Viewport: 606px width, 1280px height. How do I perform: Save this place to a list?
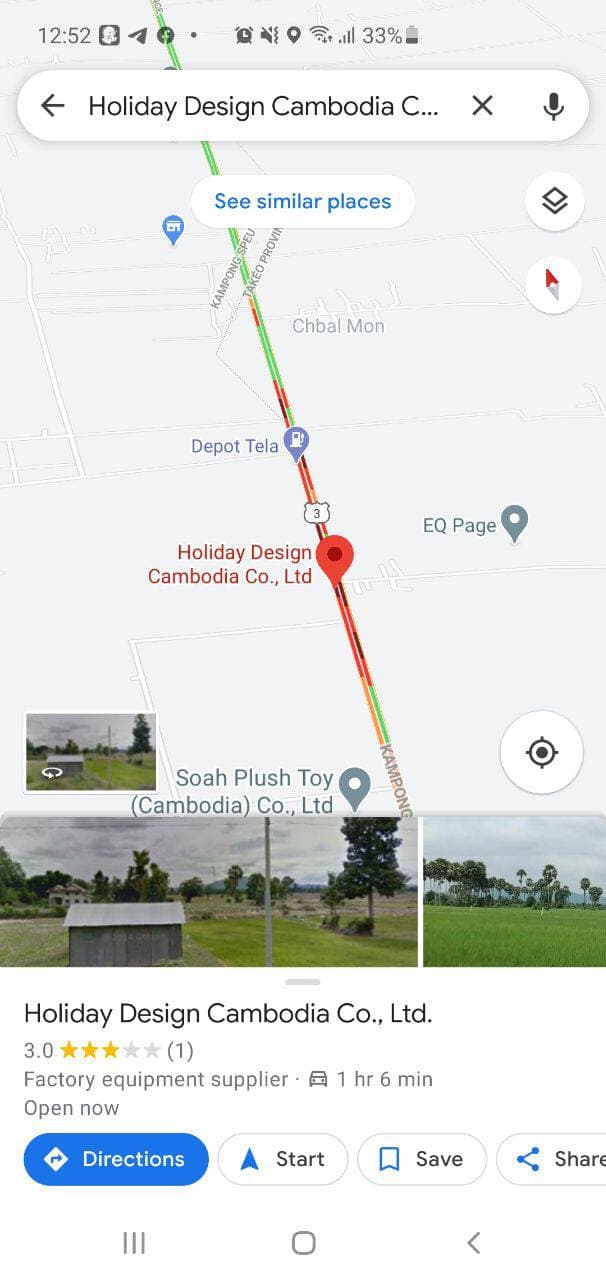click(421, 1159)
